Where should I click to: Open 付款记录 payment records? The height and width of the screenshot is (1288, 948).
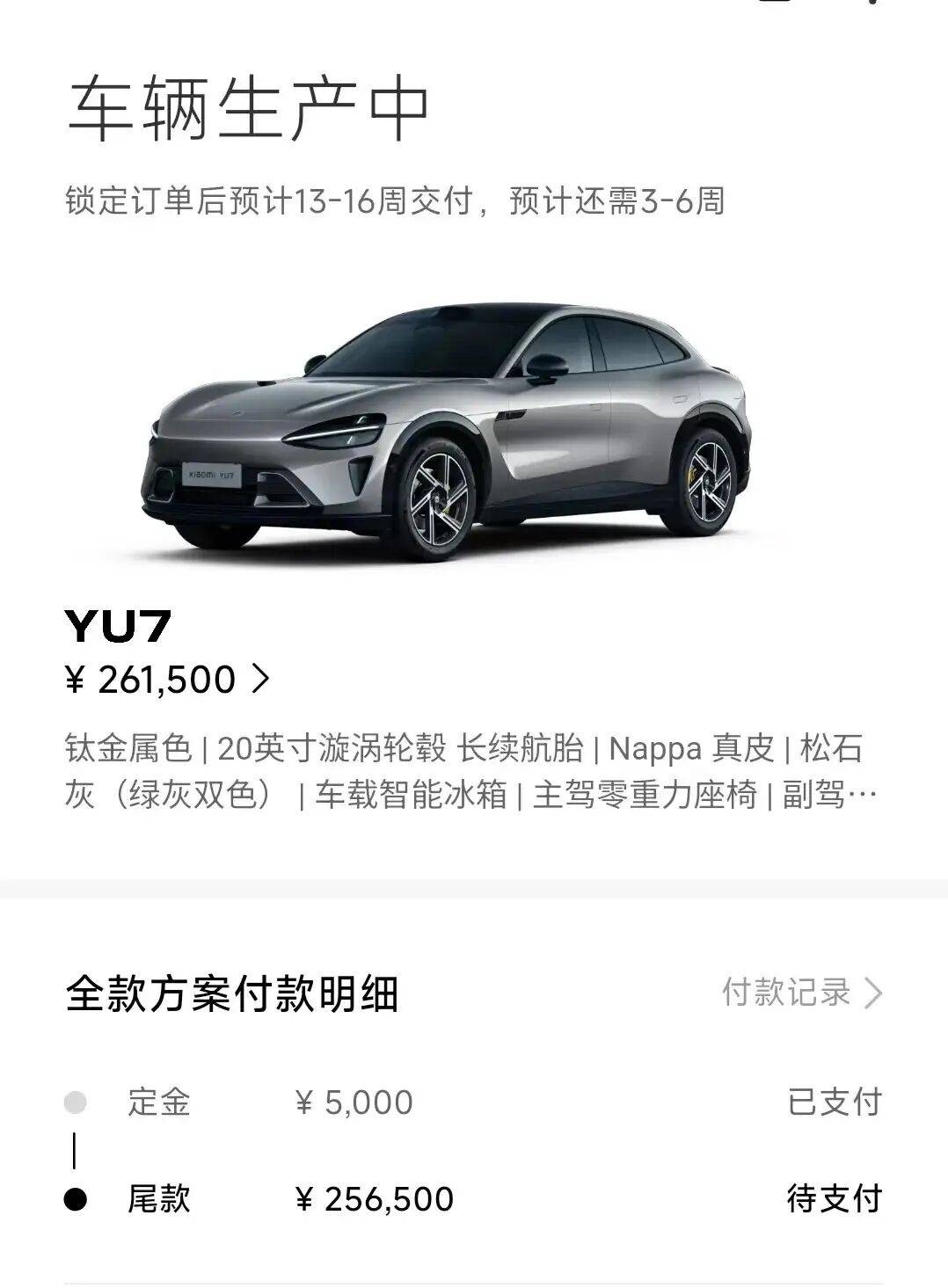tap(801, 993)
